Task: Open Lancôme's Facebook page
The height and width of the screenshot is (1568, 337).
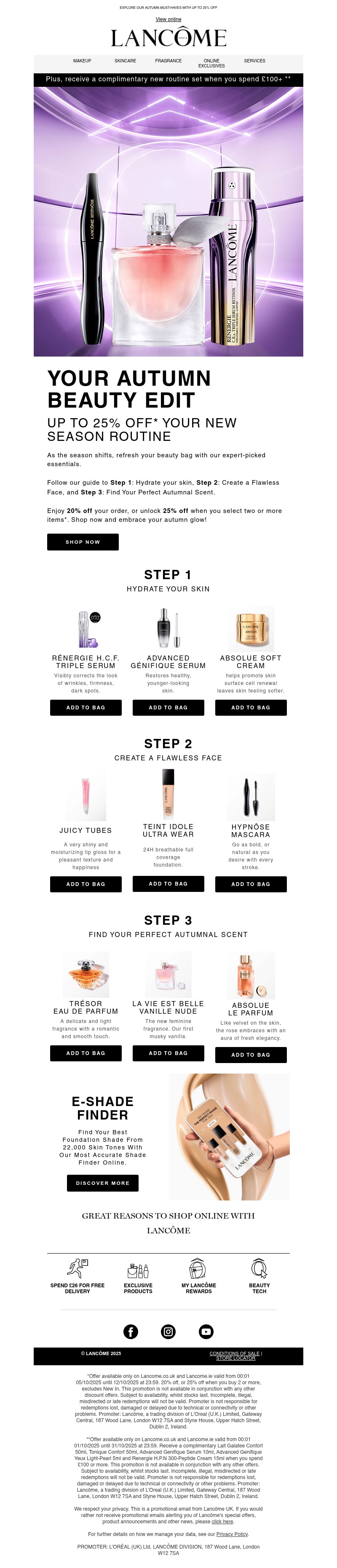Action: tap(131, 1331)
